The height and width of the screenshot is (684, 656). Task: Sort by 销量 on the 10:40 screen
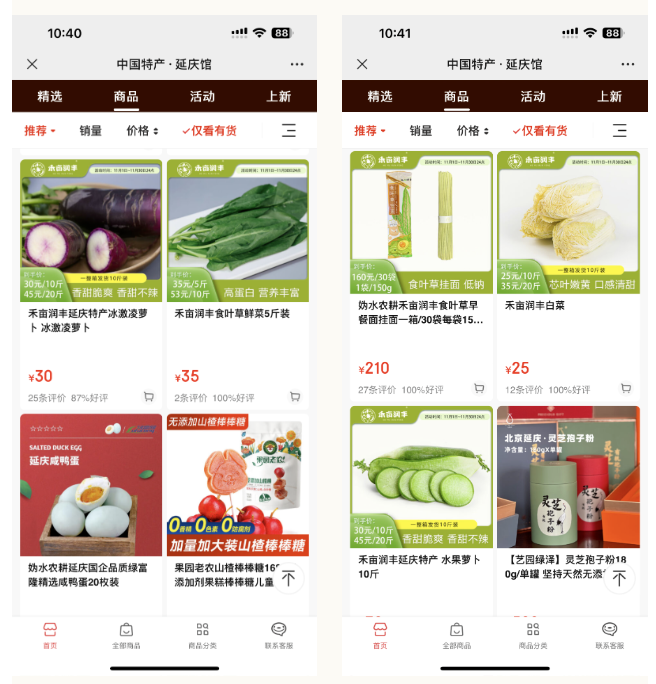pos(91,131)
